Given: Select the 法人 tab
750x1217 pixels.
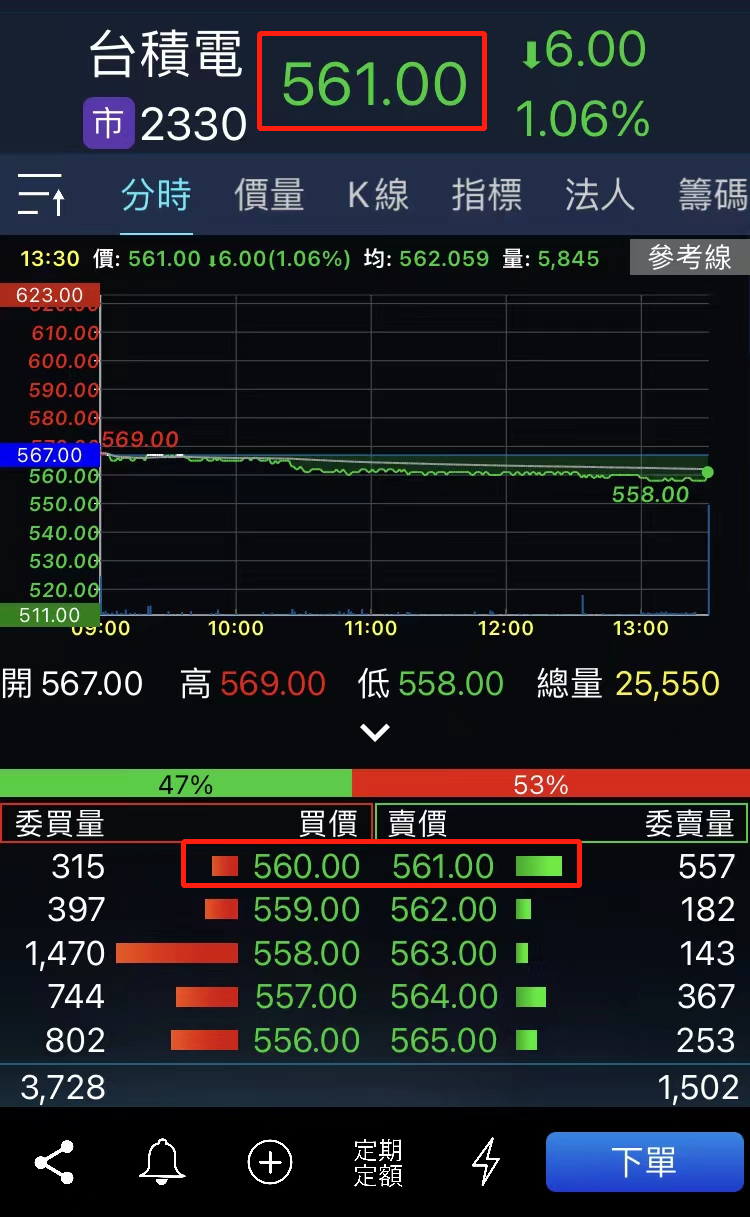Looking at the screenshot, I should tap(600, 194).
